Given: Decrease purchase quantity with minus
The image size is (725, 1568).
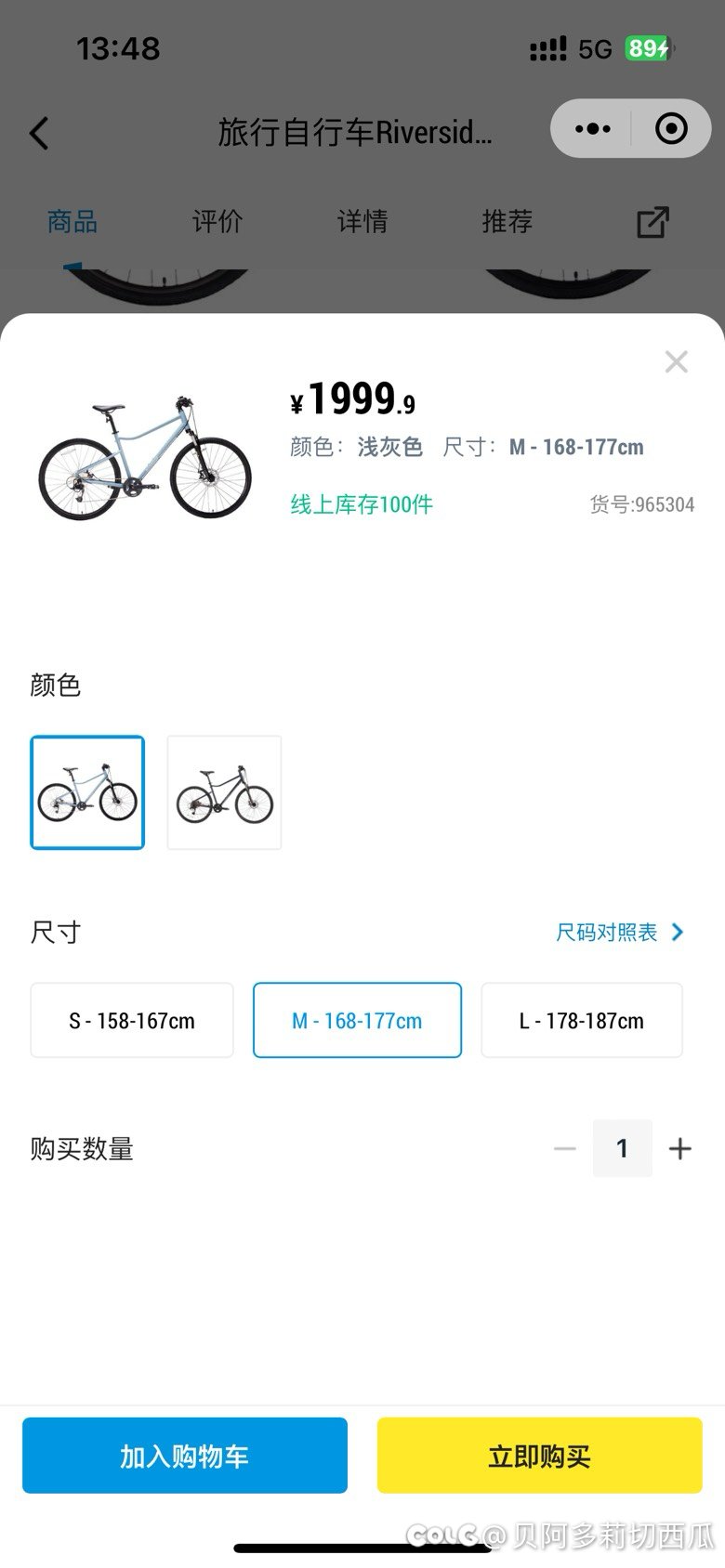Looking at the screenshot, I should [565, 1149].
